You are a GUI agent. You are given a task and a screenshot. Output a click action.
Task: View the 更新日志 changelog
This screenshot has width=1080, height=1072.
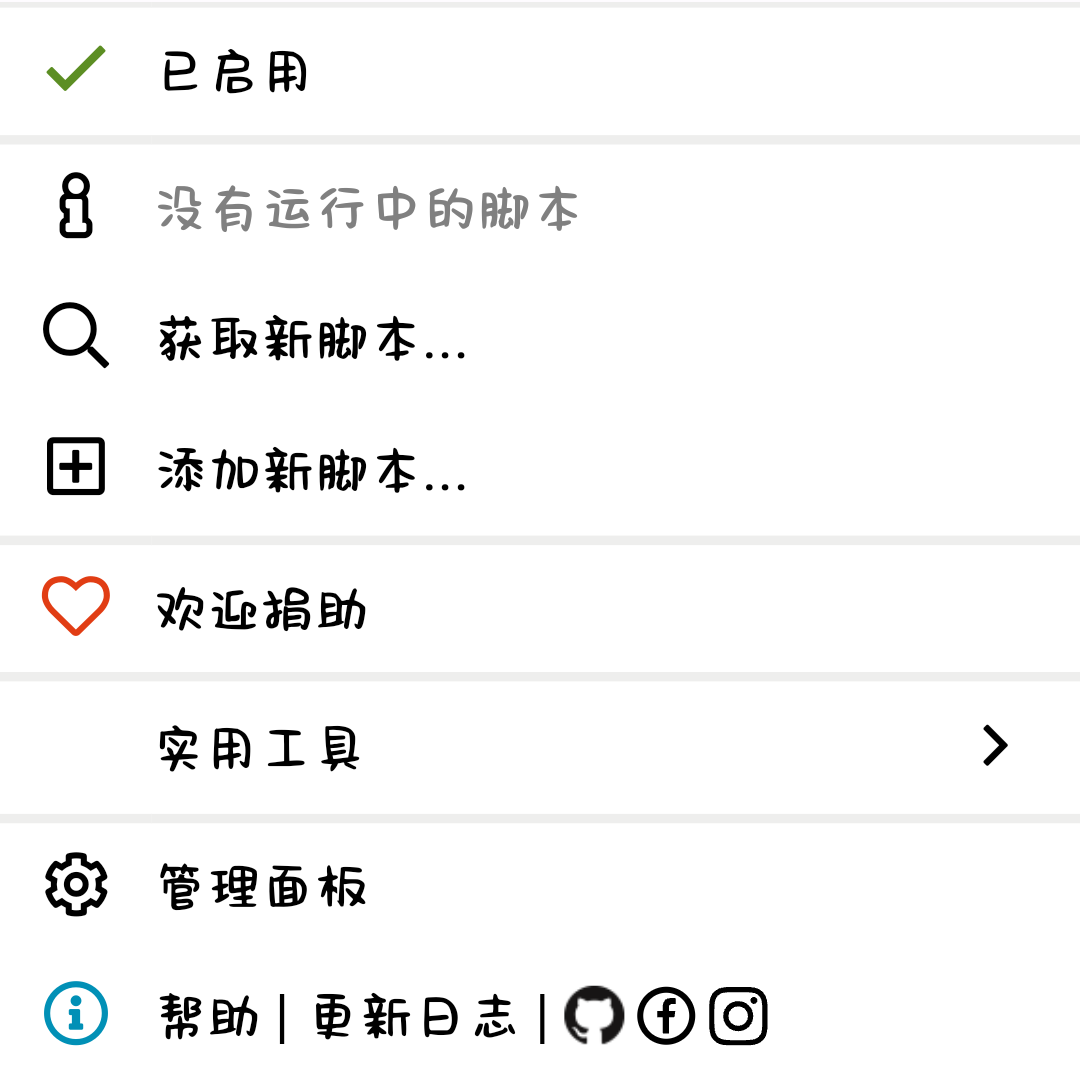[x=414, y=1017]
